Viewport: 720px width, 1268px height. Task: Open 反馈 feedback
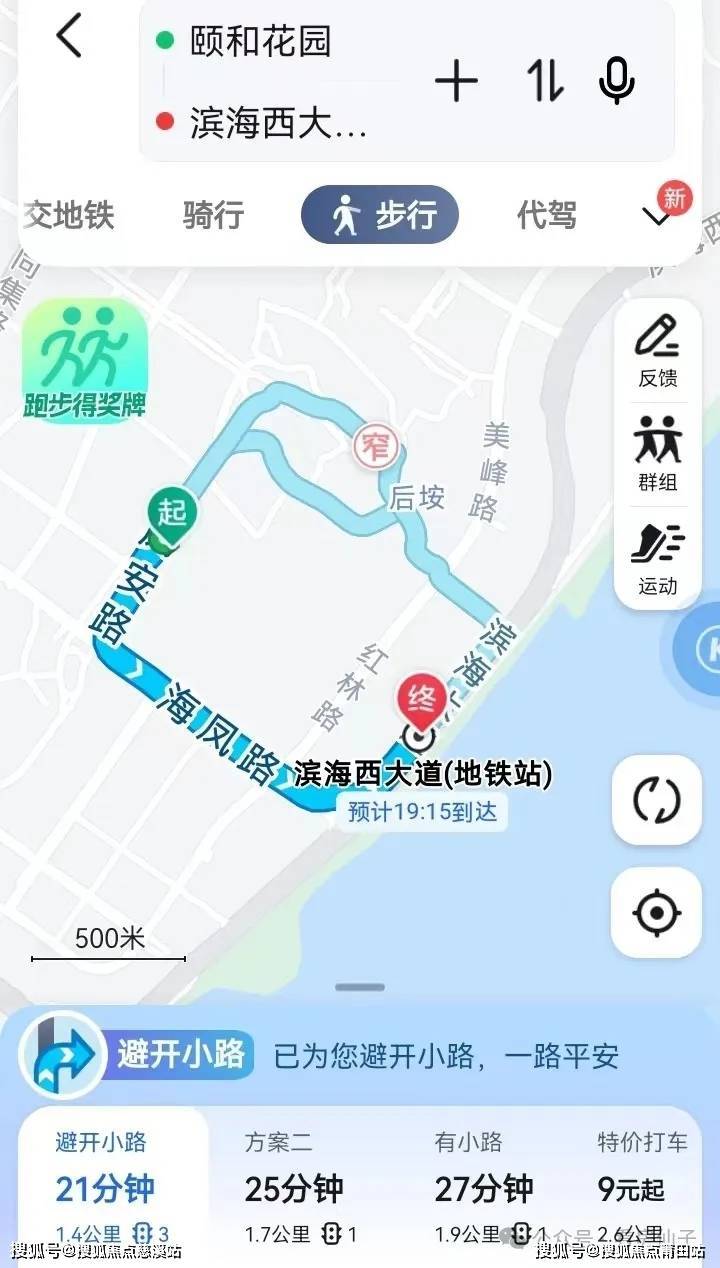click(x=657, y=351)
